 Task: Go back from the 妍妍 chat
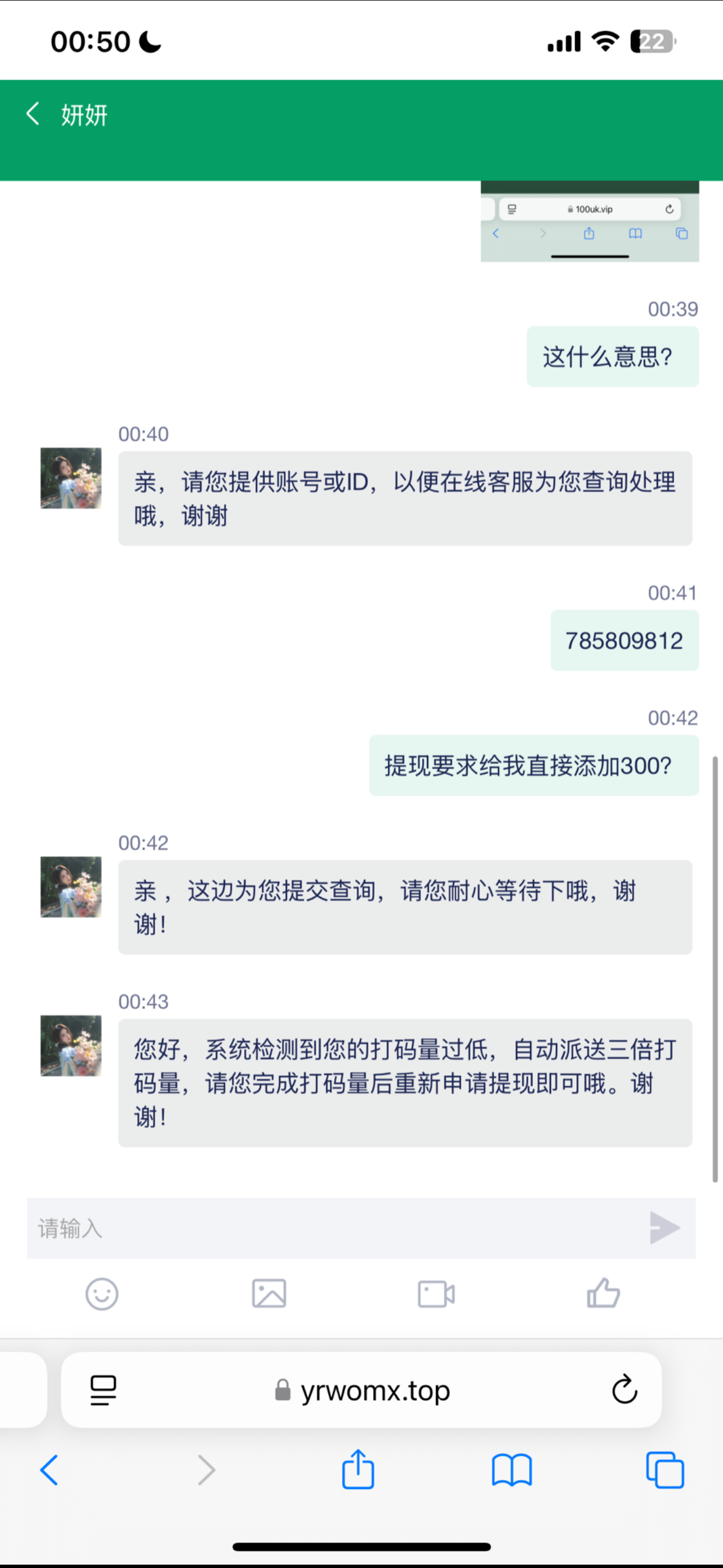click(33, 114)
